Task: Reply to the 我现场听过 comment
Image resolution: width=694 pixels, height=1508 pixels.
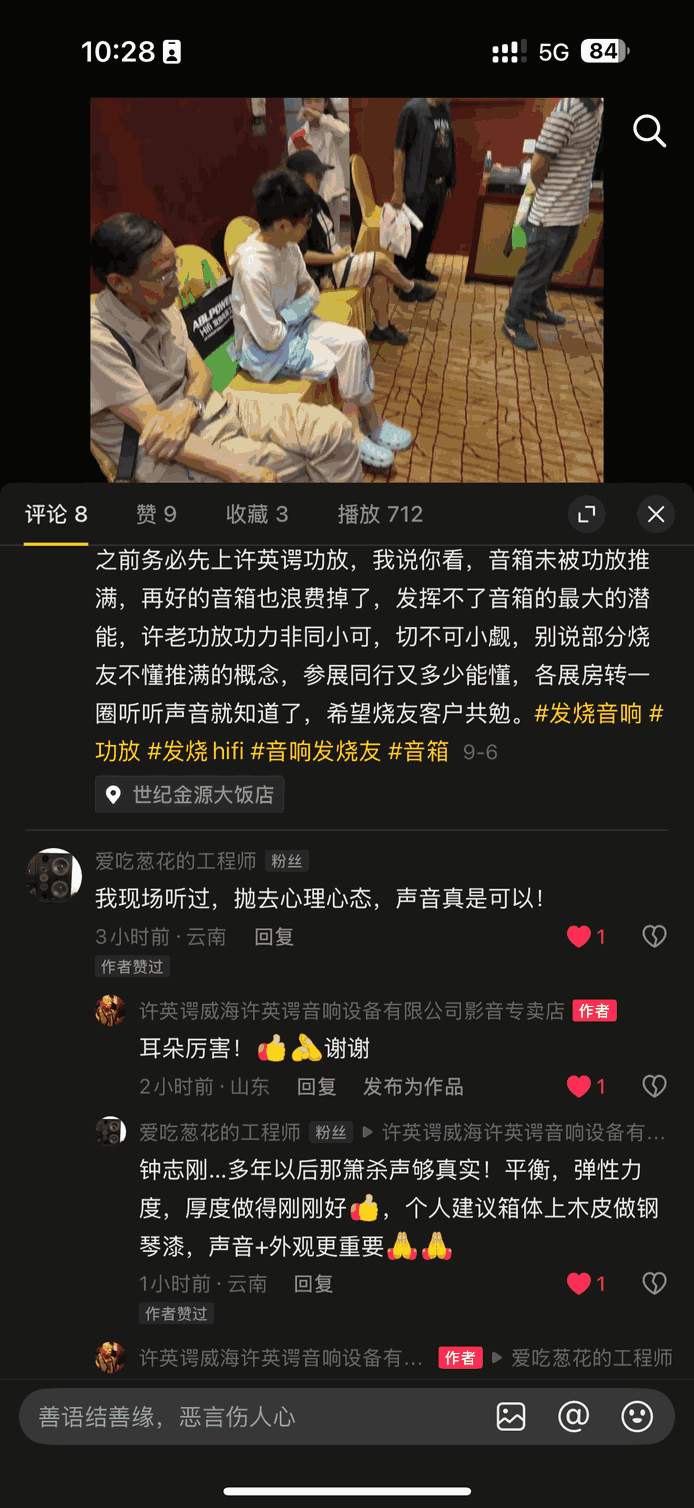Action: (273, 937)
